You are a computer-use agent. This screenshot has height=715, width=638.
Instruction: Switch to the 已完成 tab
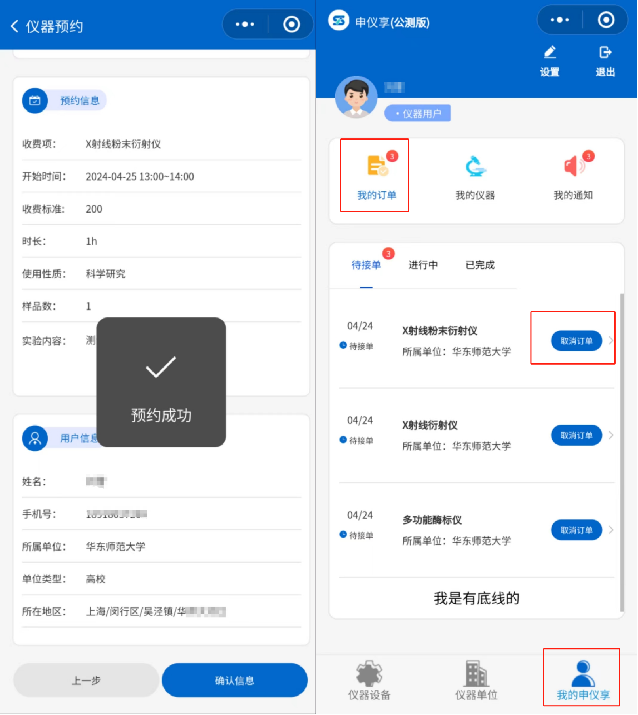(x=480, y=265)
